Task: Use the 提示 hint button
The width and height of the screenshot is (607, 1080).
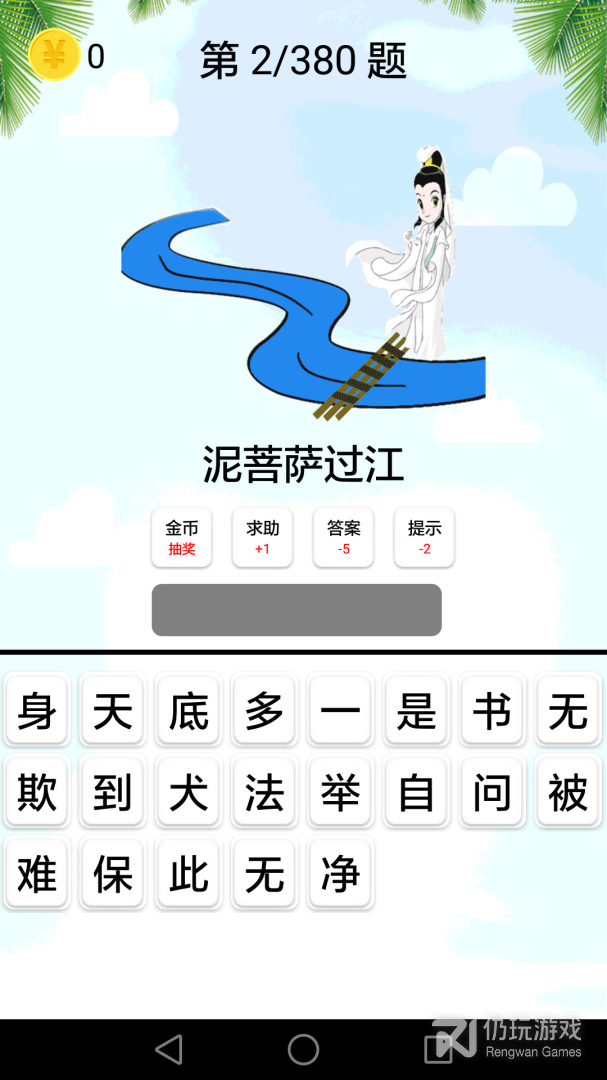Action: pos(424,538)
